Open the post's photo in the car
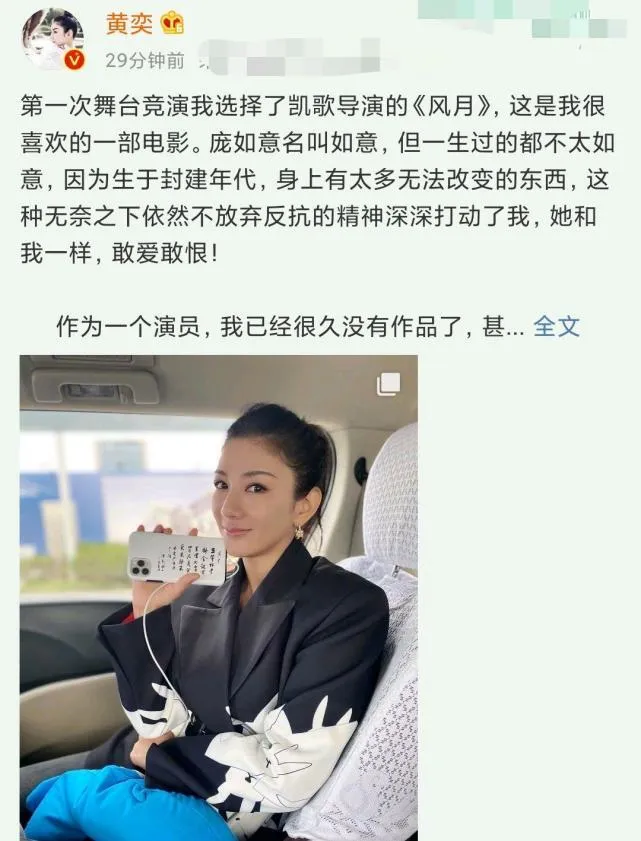 click(218, 597)
